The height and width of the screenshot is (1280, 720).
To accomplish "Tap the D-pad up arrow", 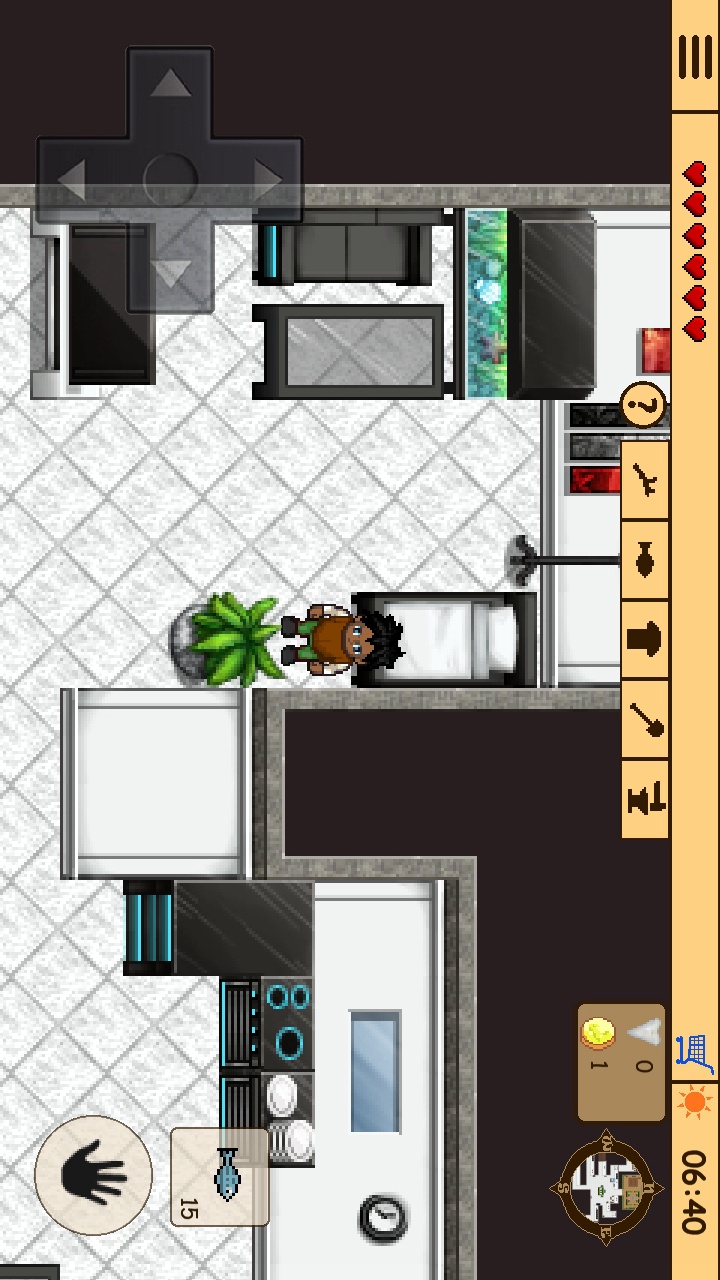I will pos(170,84).
